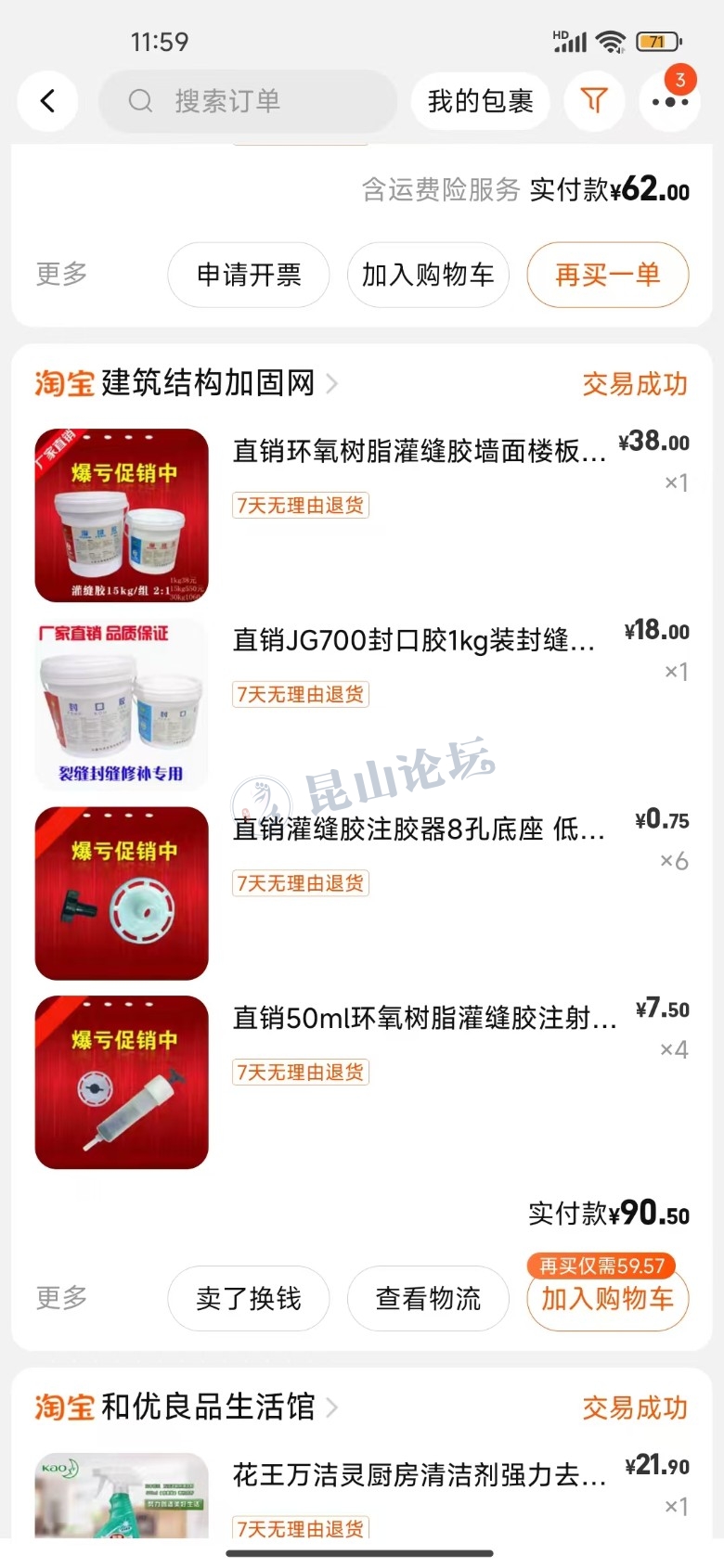This screenshot has width=724, height=1568.
Task: Expand 更多 on the ¥62.00 order
Action: (x=61, y=274)
